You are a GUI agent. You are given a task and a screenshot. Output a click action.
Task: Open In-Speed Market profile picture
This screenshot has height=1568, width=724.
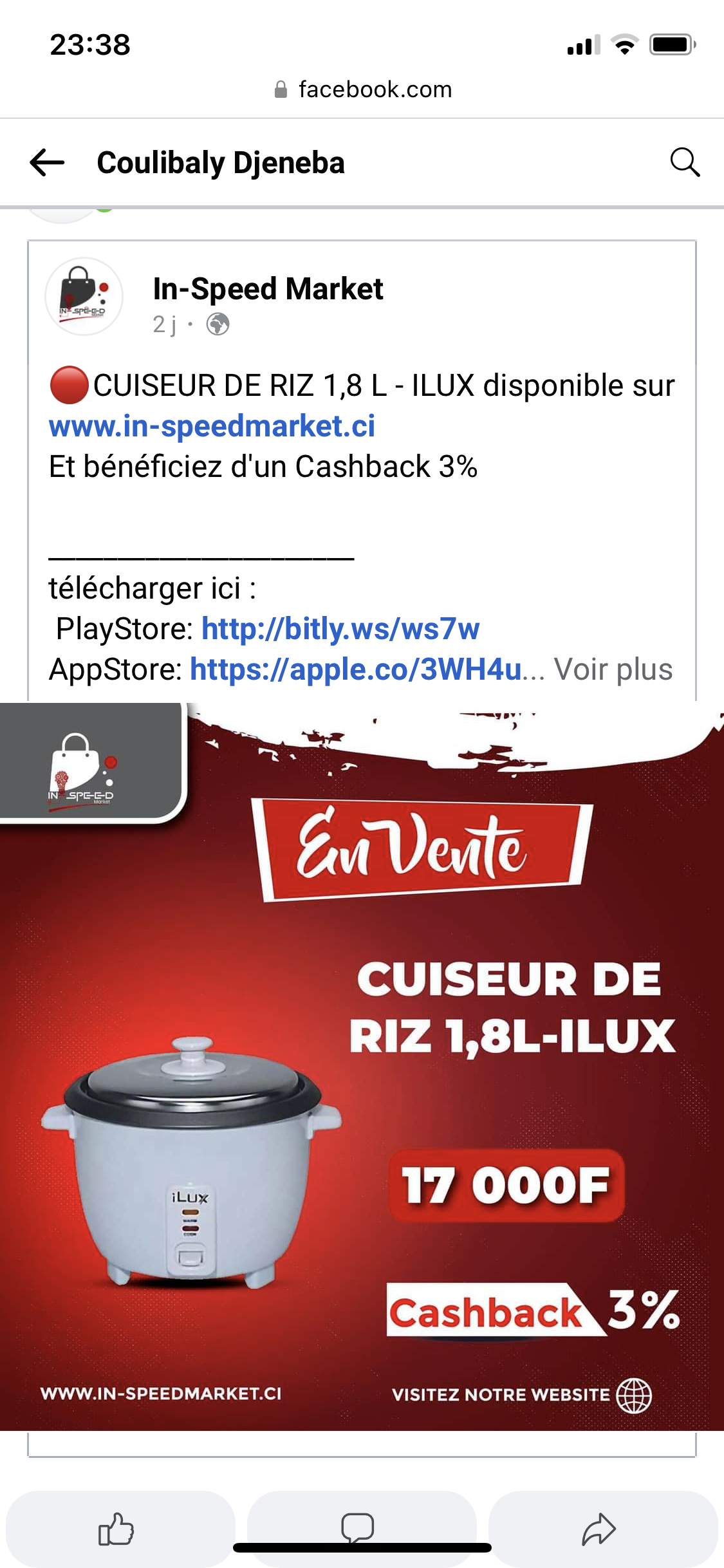tap(84, 296)
